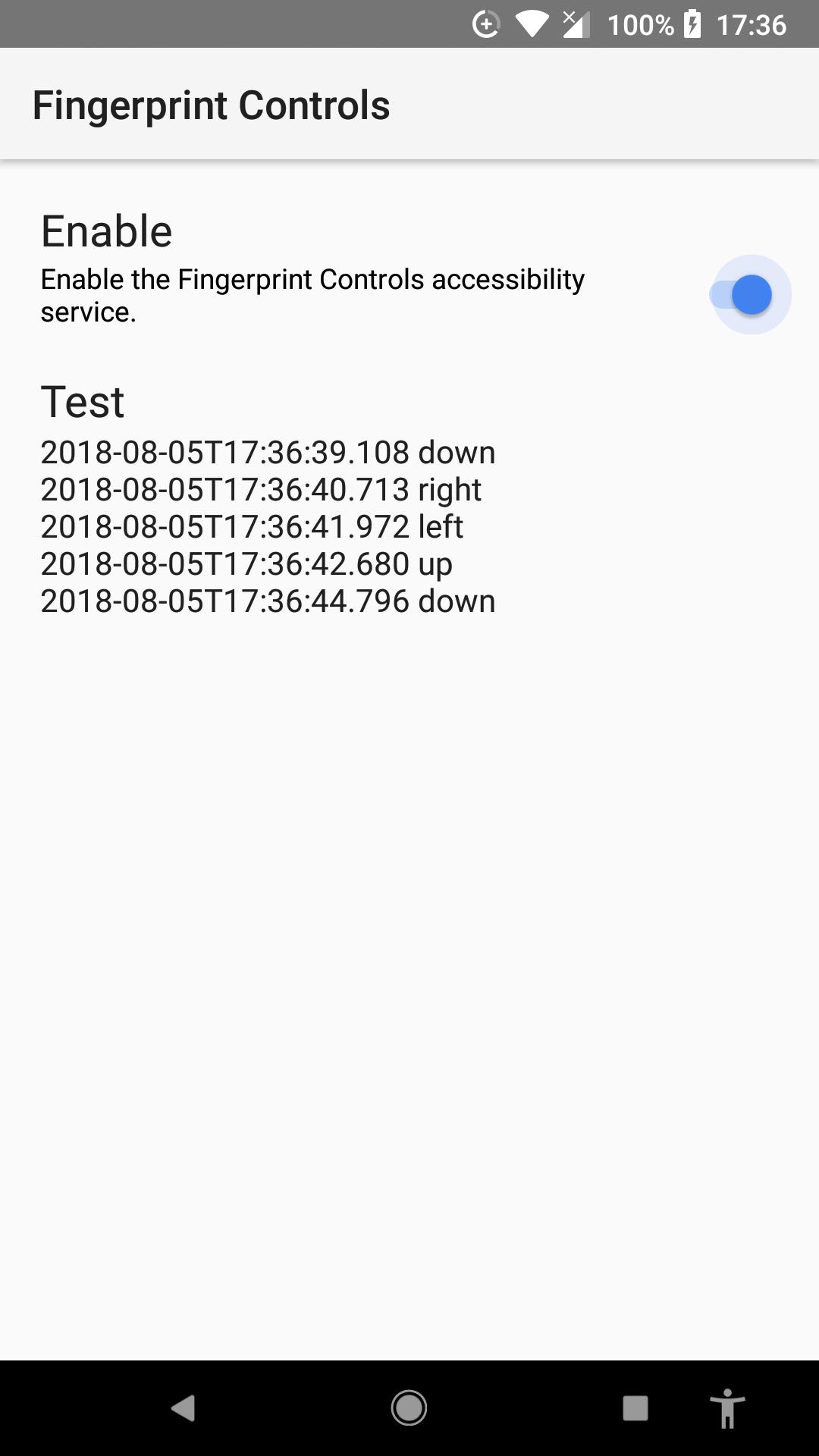The width and height of the screenshot is (819, 1456).
Task: Disable the Fingerprint Controls accessibility service
Action: pyautogui.click(x=742, y=295)
